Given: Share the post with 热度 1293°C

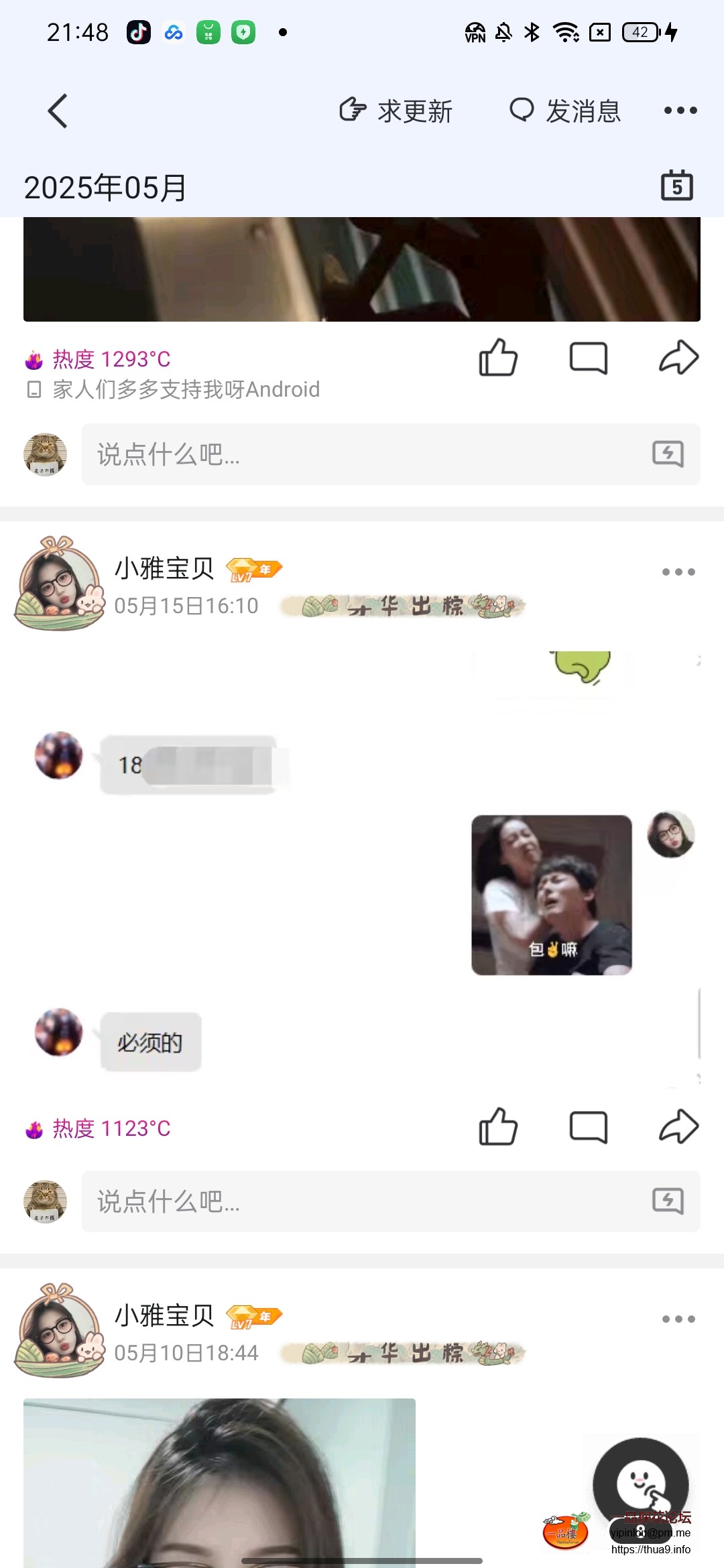Looking at the screenshot, I should (x=678, y=358).
